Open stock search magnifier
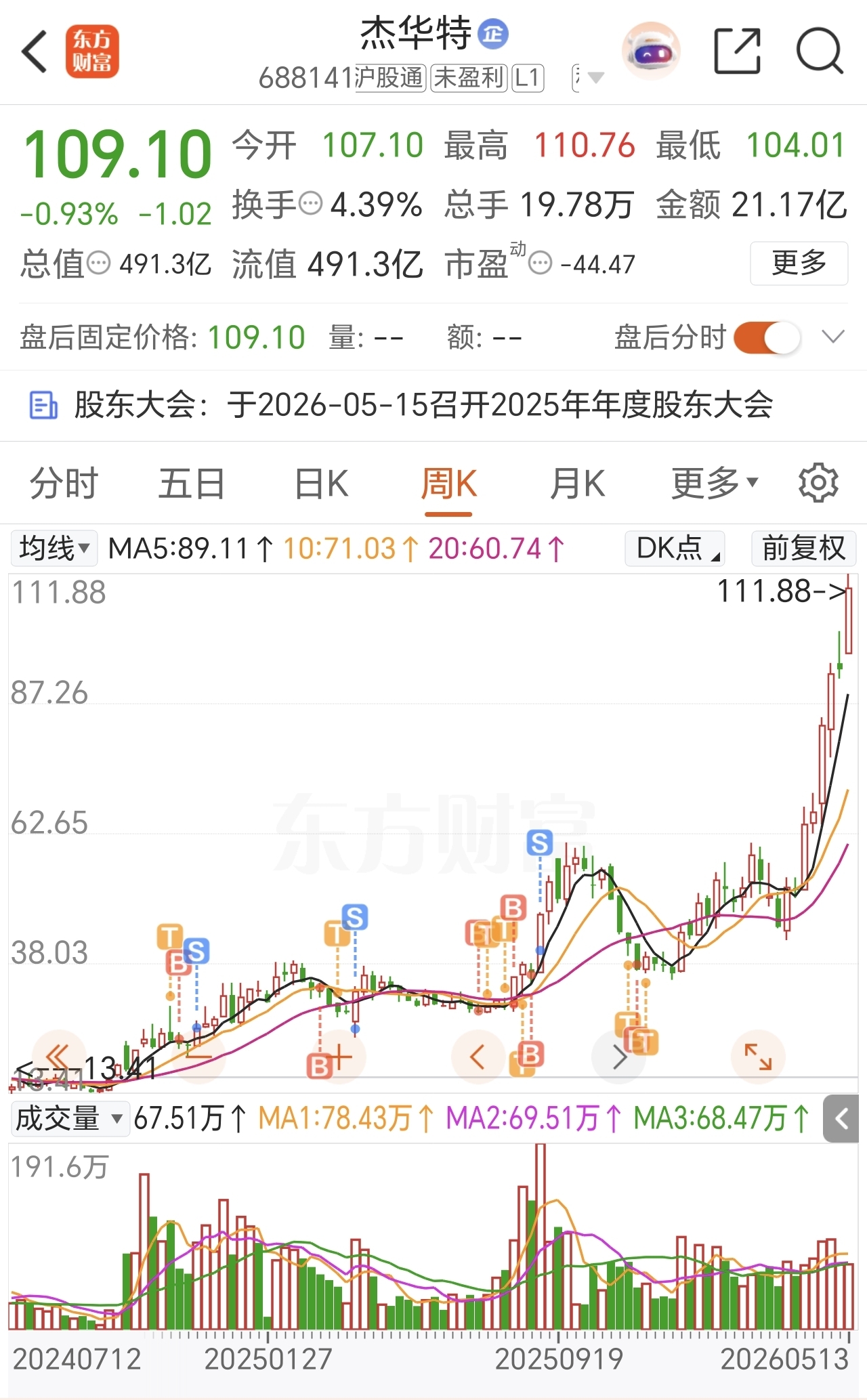 (x=820, y=51)
